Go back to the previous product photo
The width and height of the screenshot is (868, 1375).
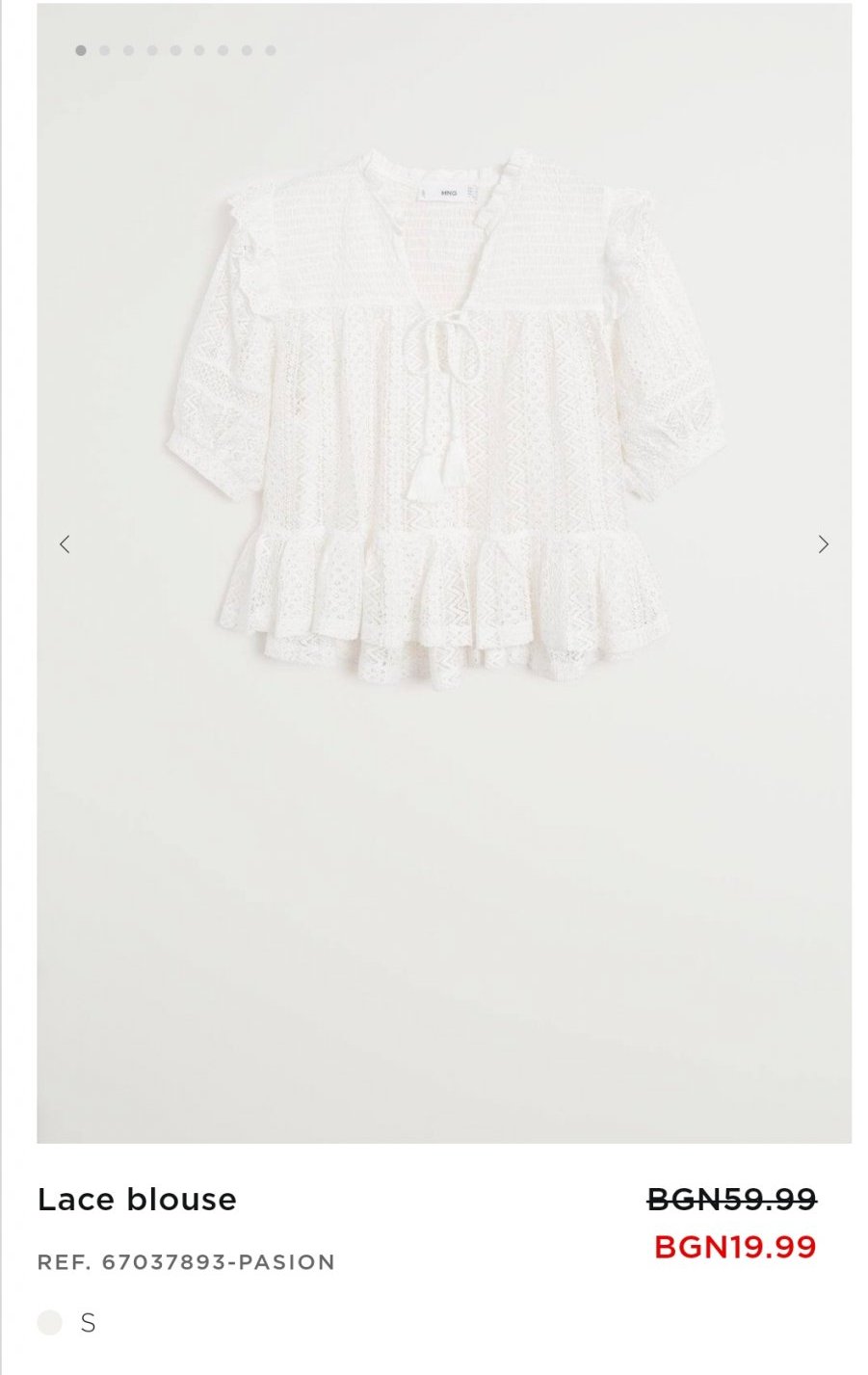pos(65,544)
